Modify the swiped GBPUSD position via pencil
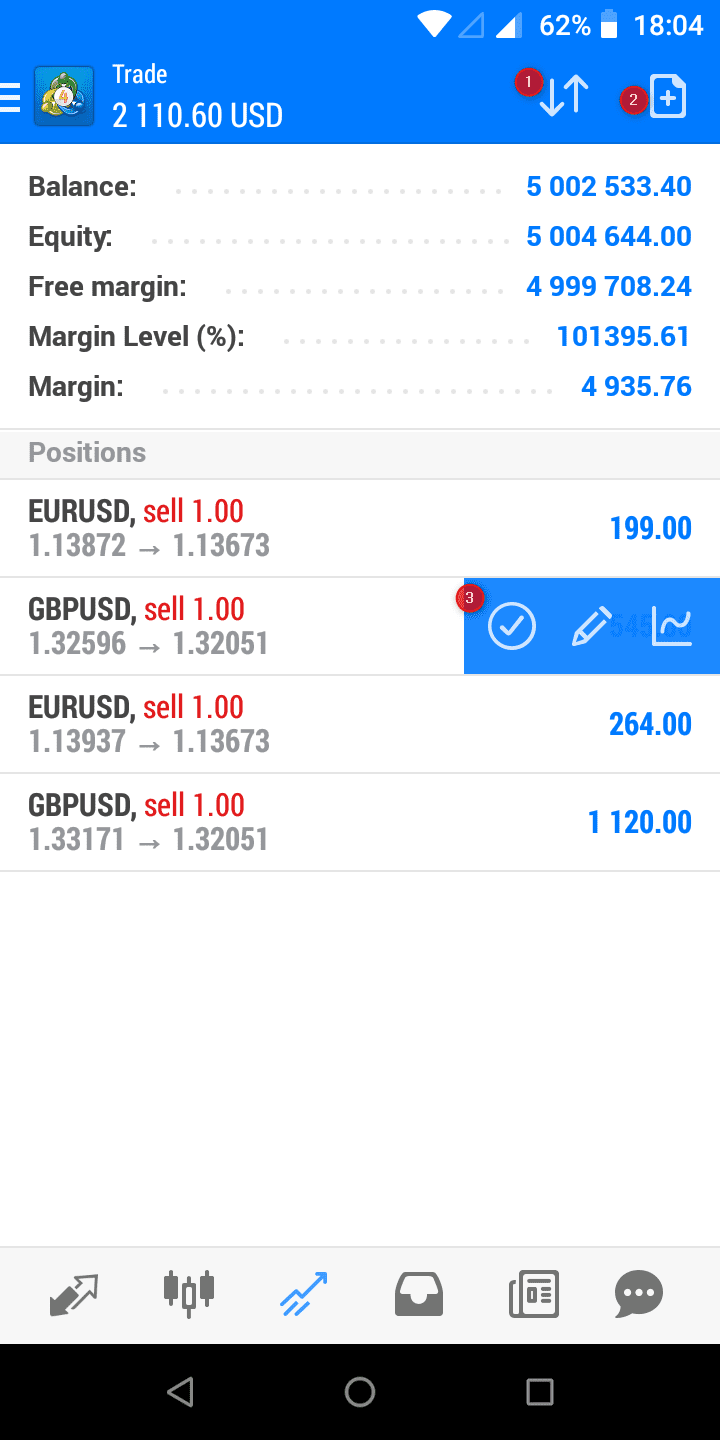 click(591, 626)
